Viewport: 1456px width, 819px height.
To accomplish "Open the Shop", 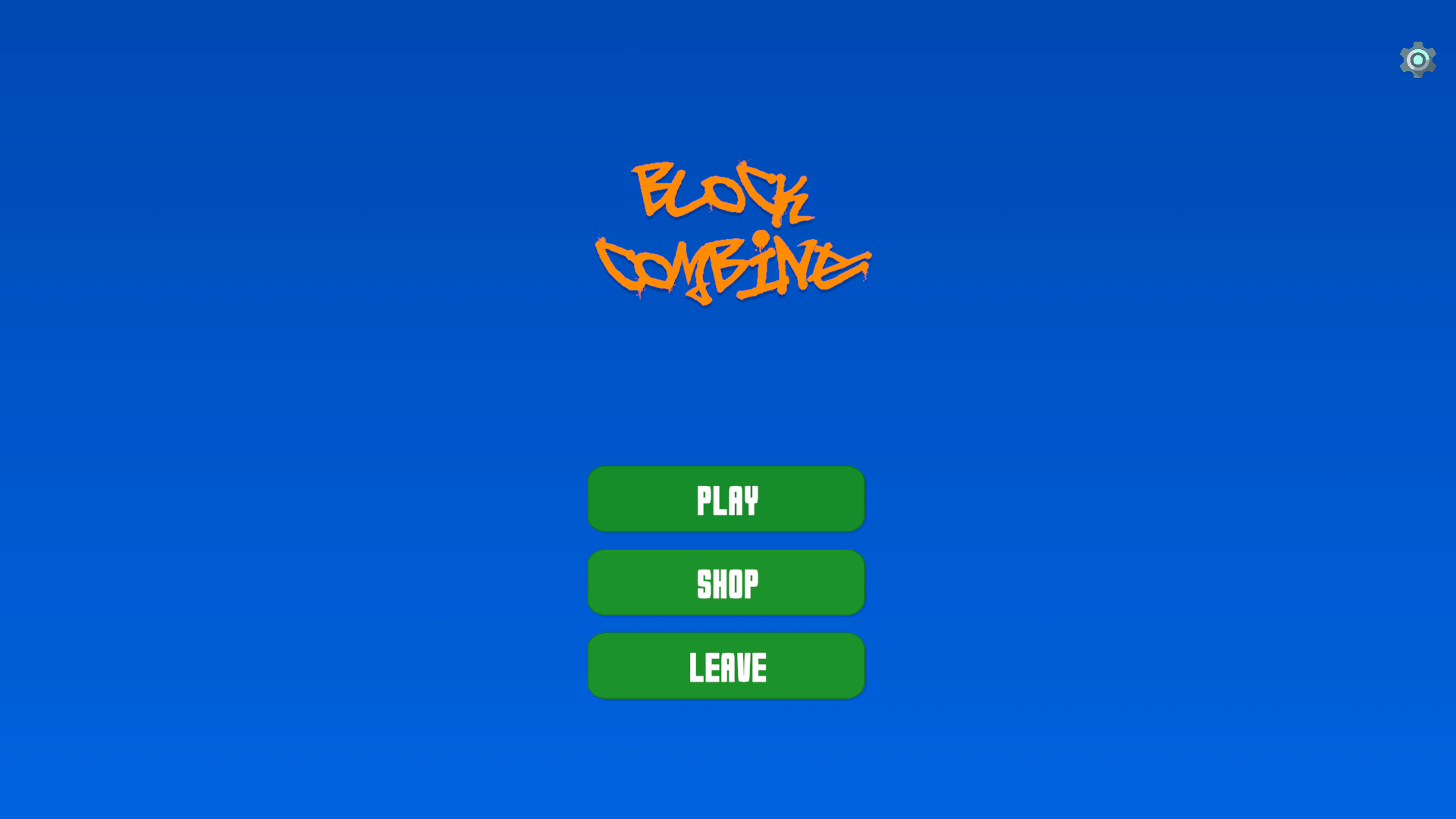I will click(726, 582).
